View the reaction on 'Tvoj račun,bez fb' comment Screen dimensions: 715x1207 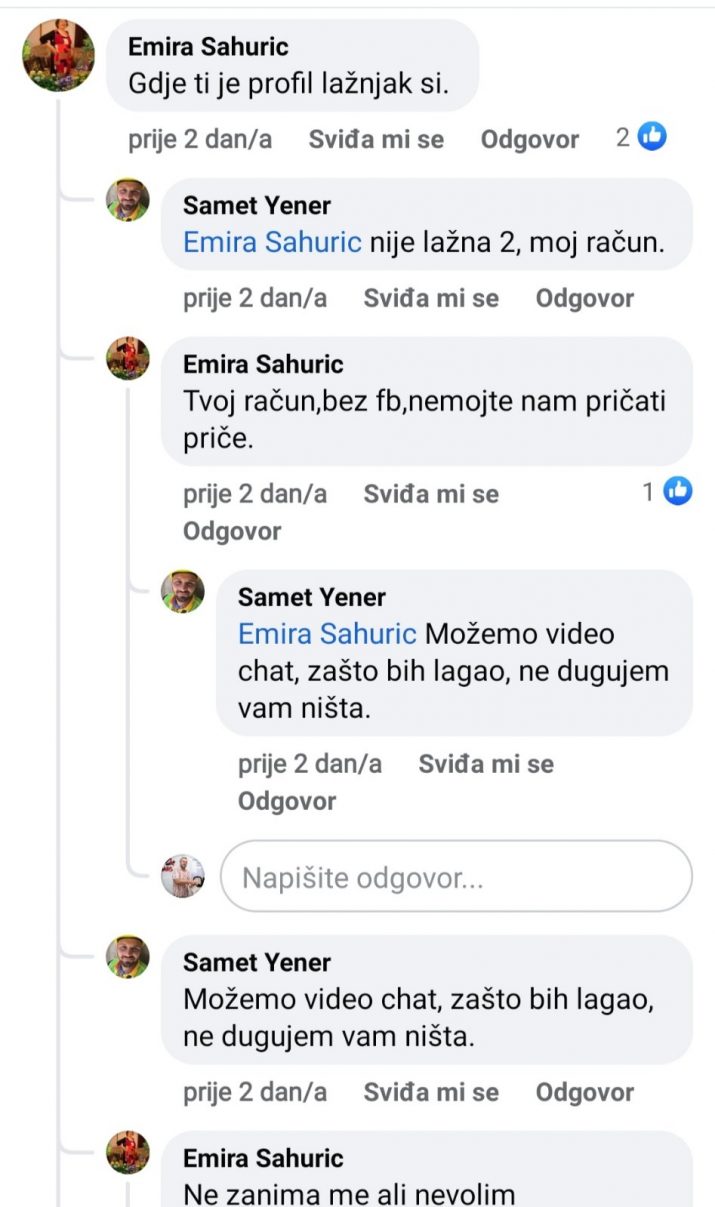pyautogui.click(x=667, y=491)
